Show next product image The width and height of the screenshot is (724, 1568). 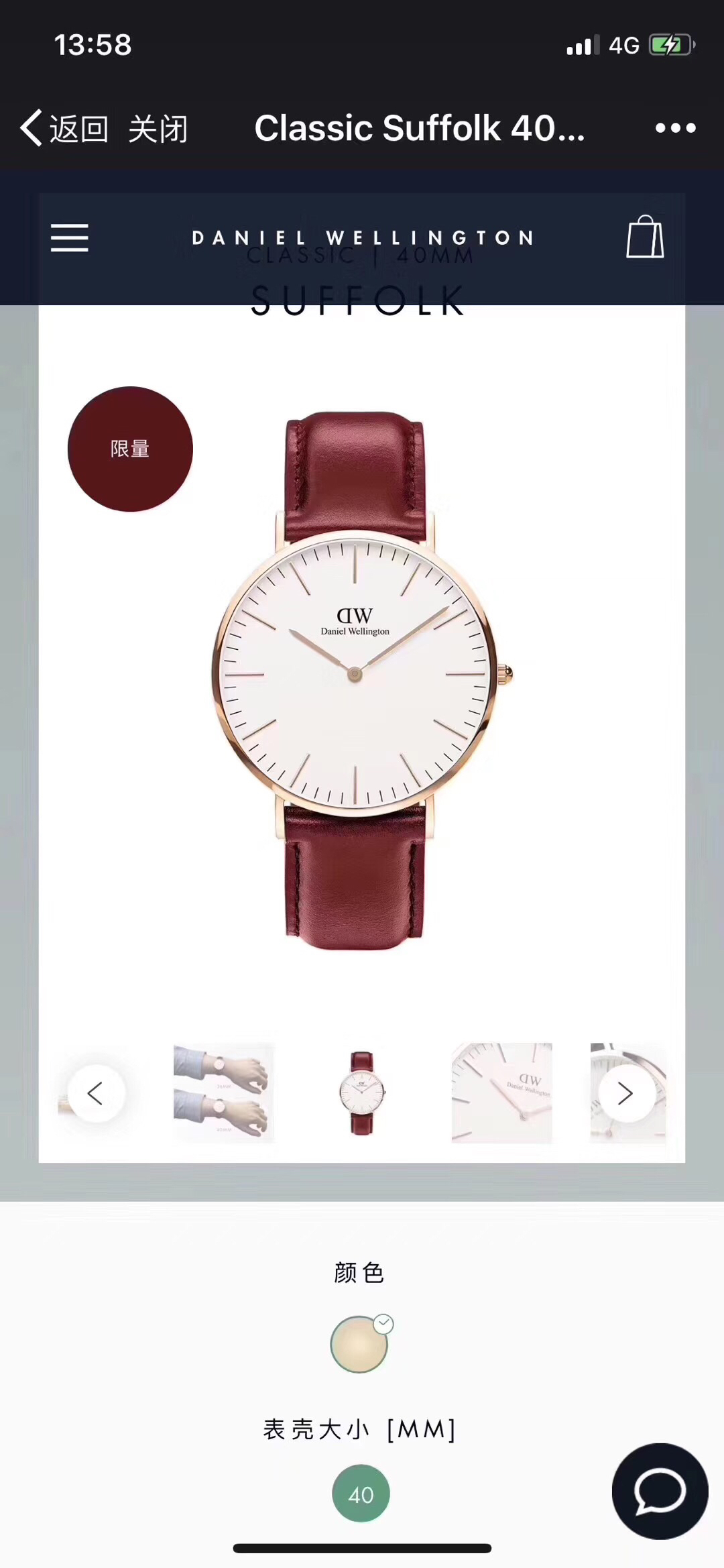point(626,1093)
